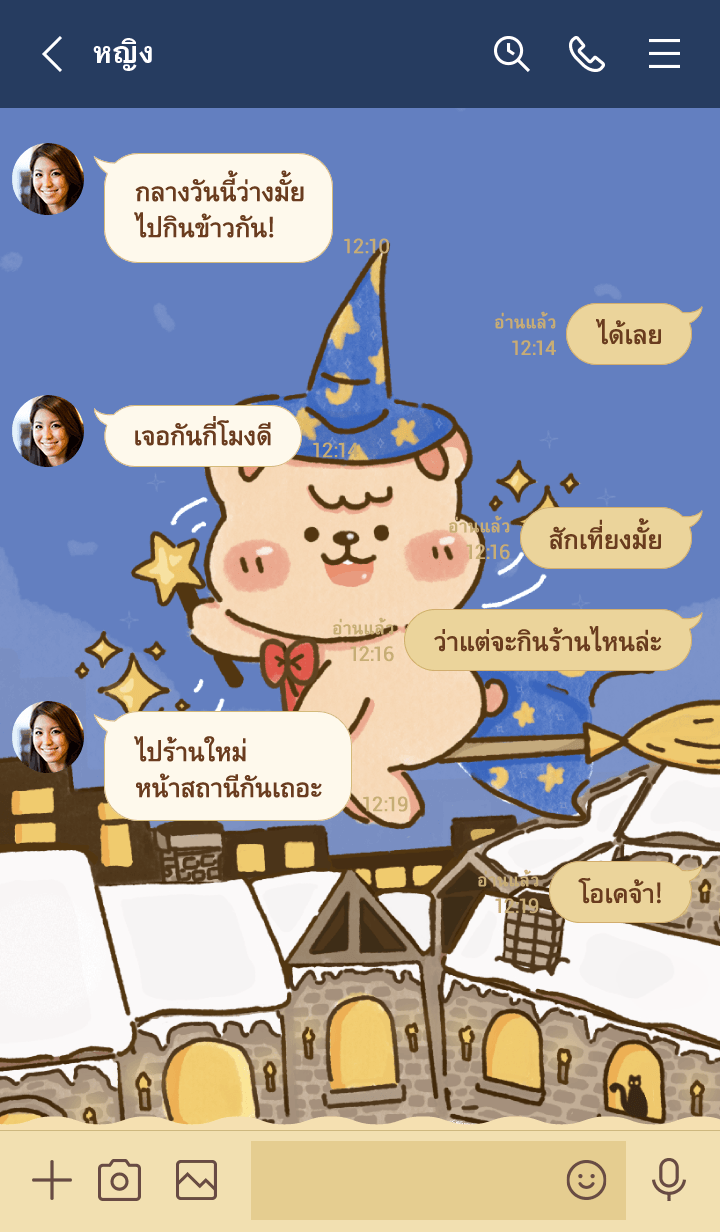Viewport: 720px width, 1232px height.
Task: Start a voice call
Action: click(587, 54)
